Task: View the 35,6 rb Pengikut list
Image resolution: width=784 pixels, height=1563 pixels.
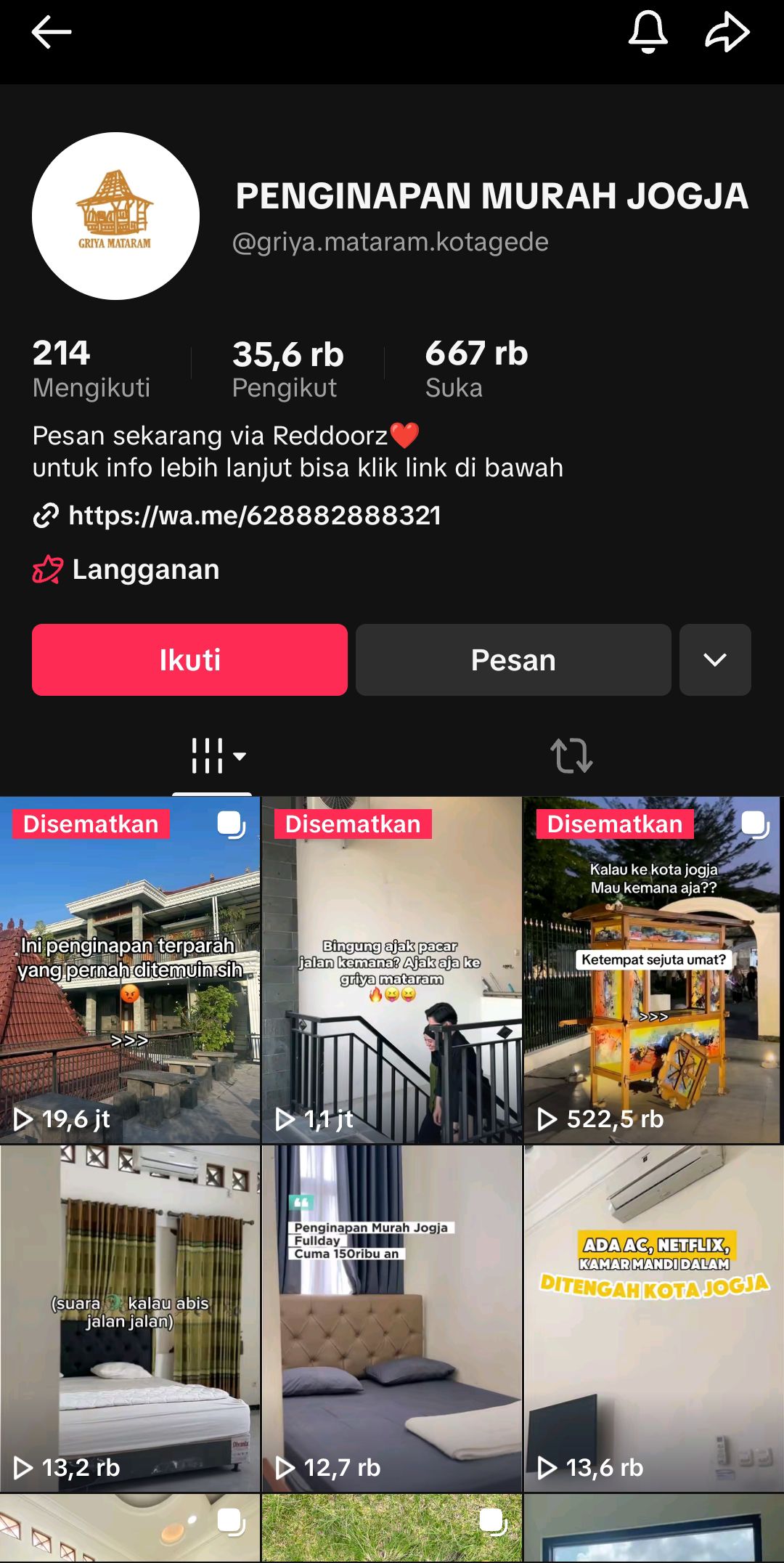Action: click(x=287, y=369)
